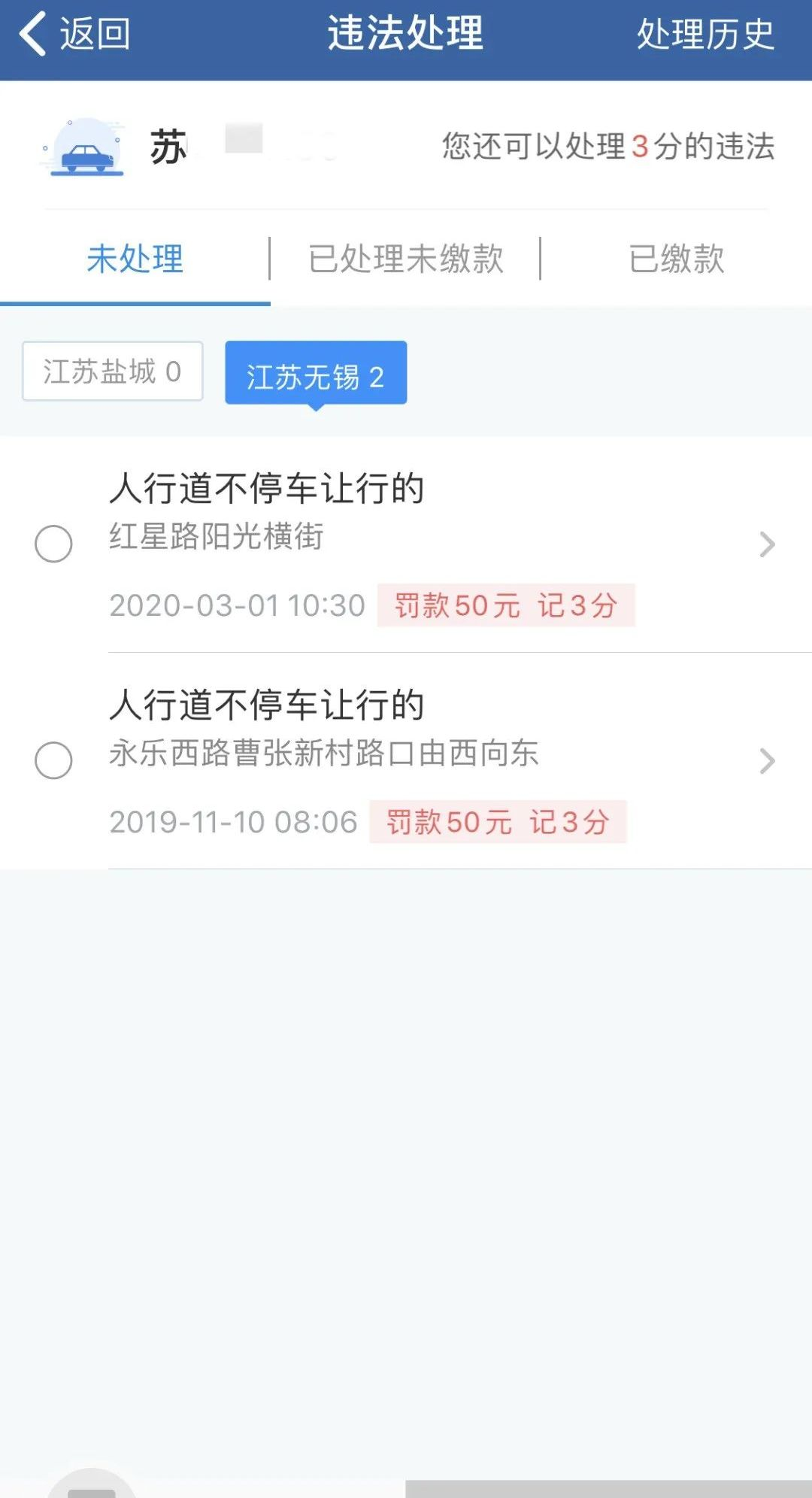
Task: Select the 永乐西路曹张新村路口 violation radio button
Action: click(x=54, y=760)
